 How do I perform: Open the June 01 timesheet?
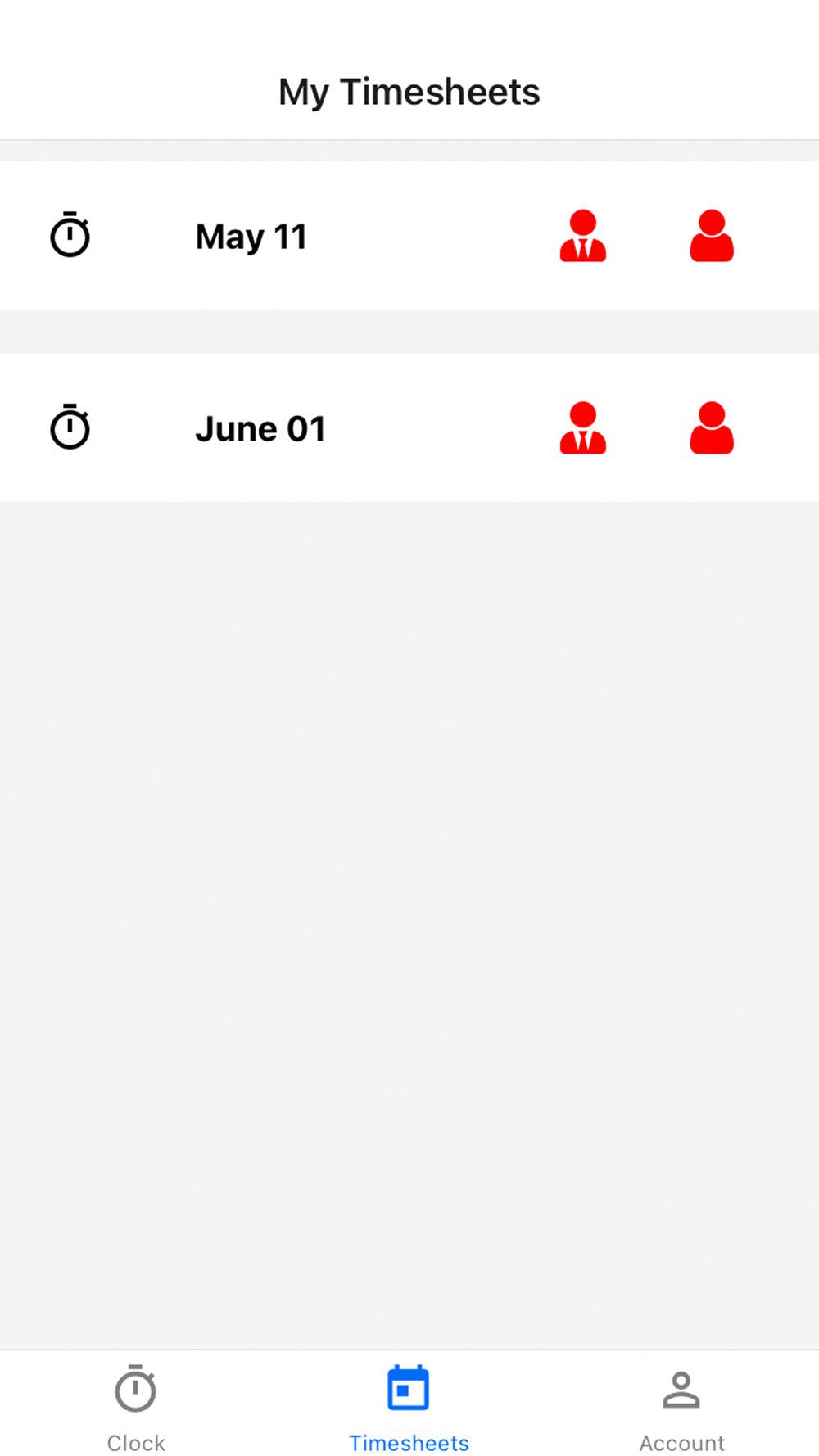point(409,427)
